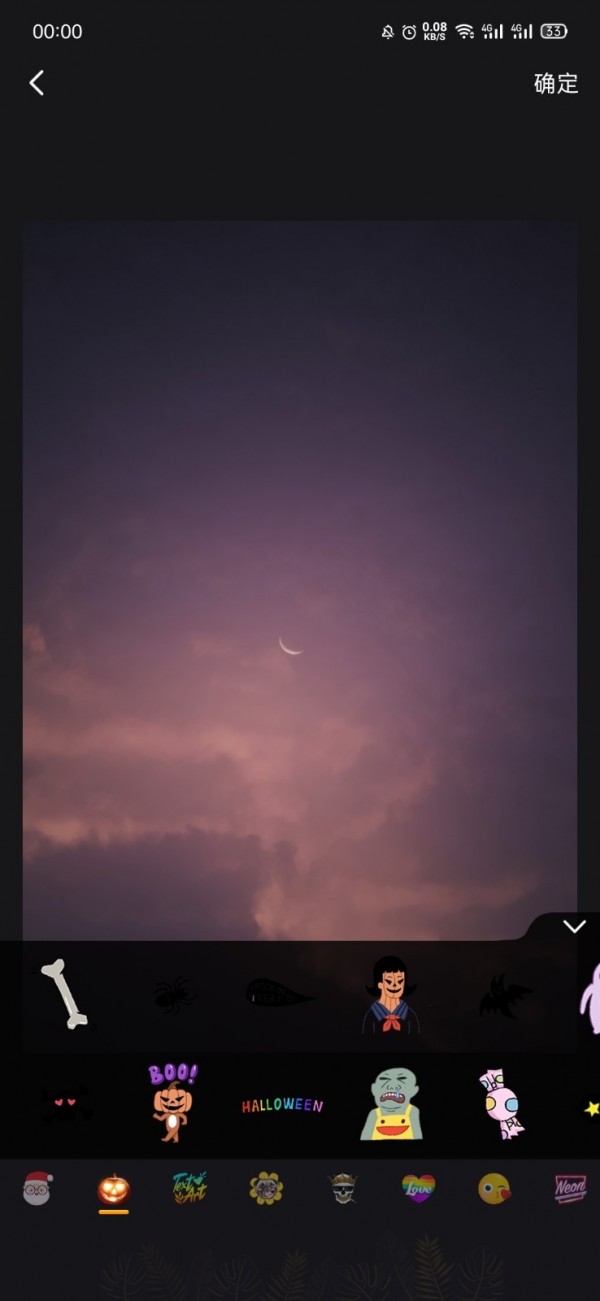The width and height of the screenshot is (600, 1301).
Task: Switch to the sunflower sticker category
Action: (266, 1188)
